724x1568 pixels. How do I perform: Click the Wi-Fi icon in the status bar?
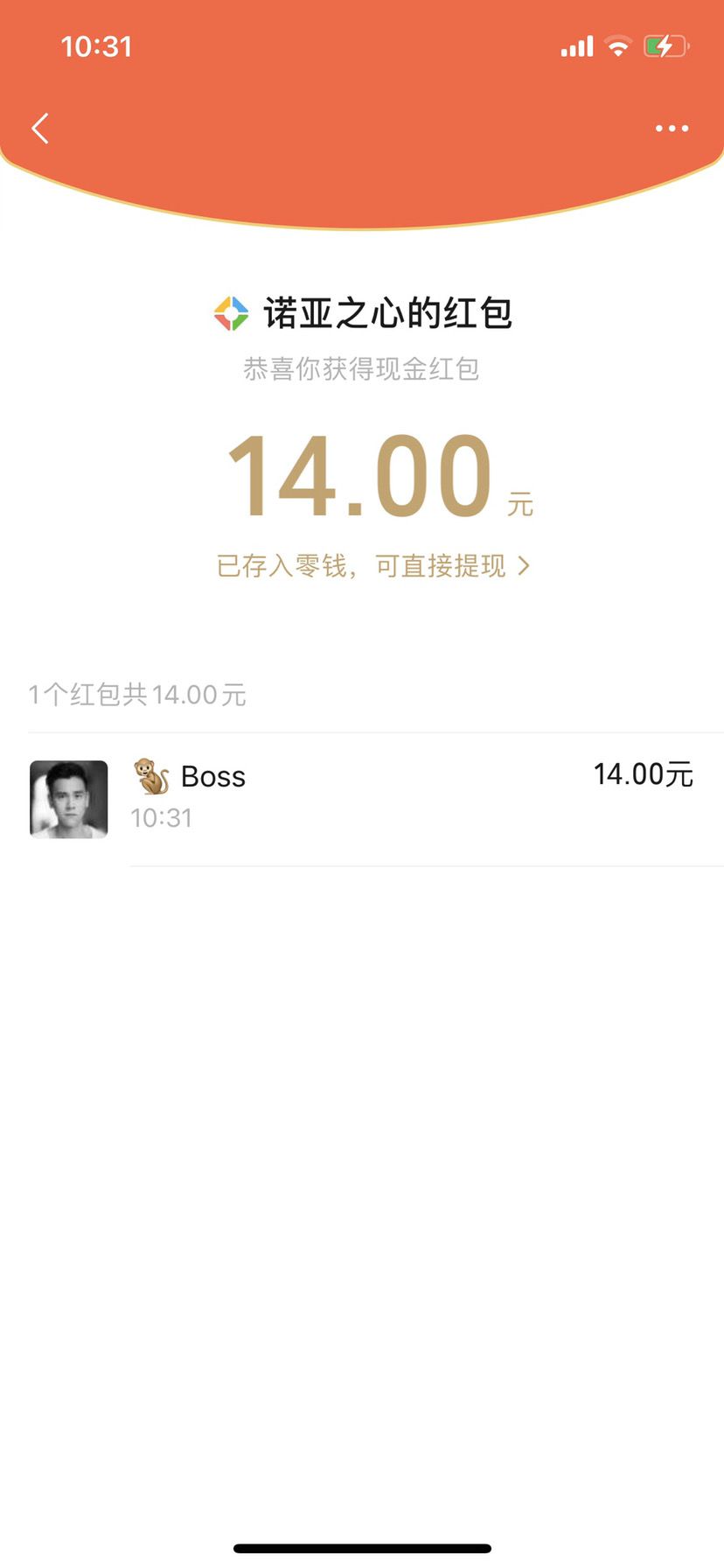619,46
